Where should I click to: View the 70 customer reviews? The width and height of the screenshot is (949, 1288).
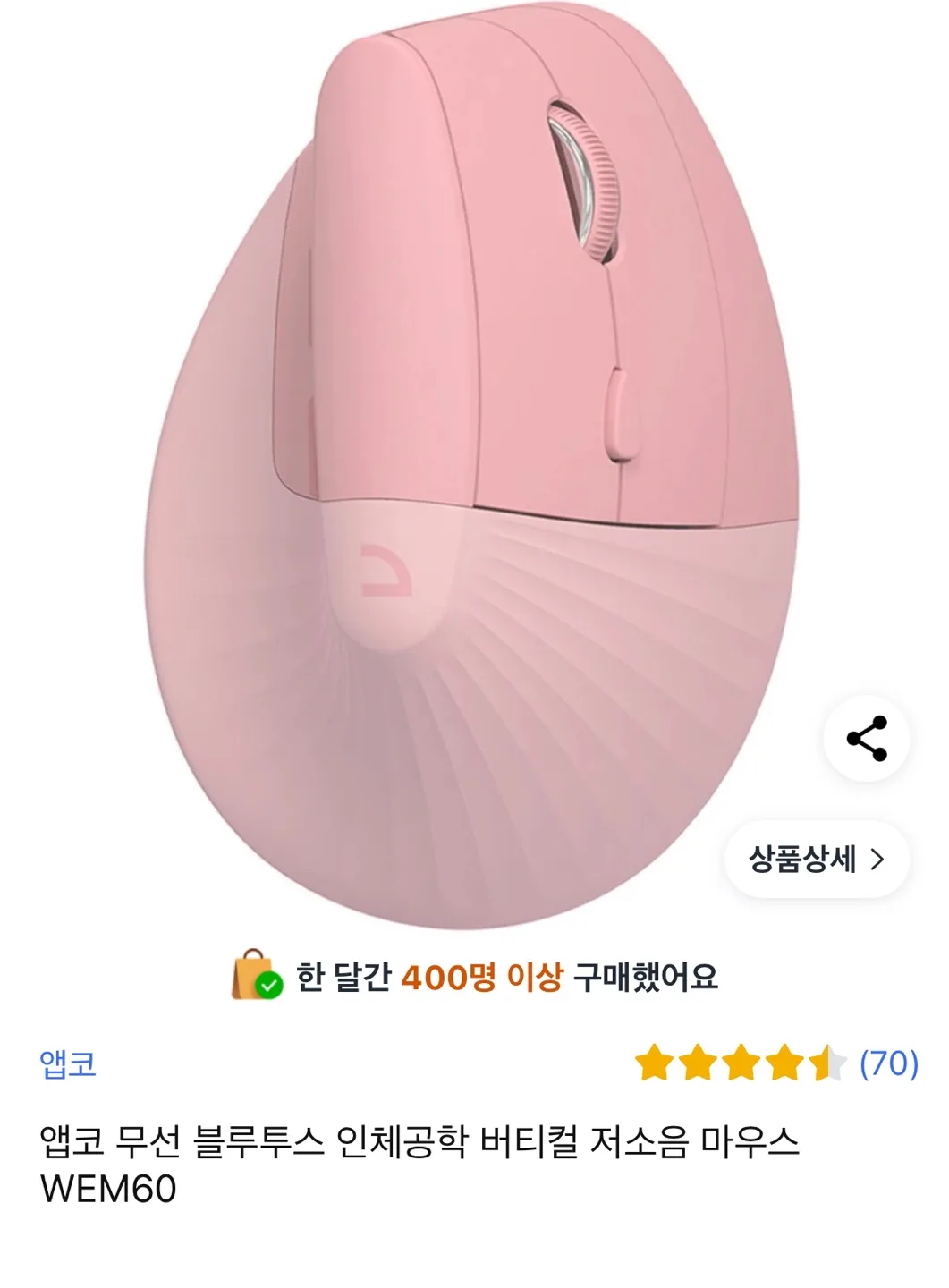(x=888, y=1063)
